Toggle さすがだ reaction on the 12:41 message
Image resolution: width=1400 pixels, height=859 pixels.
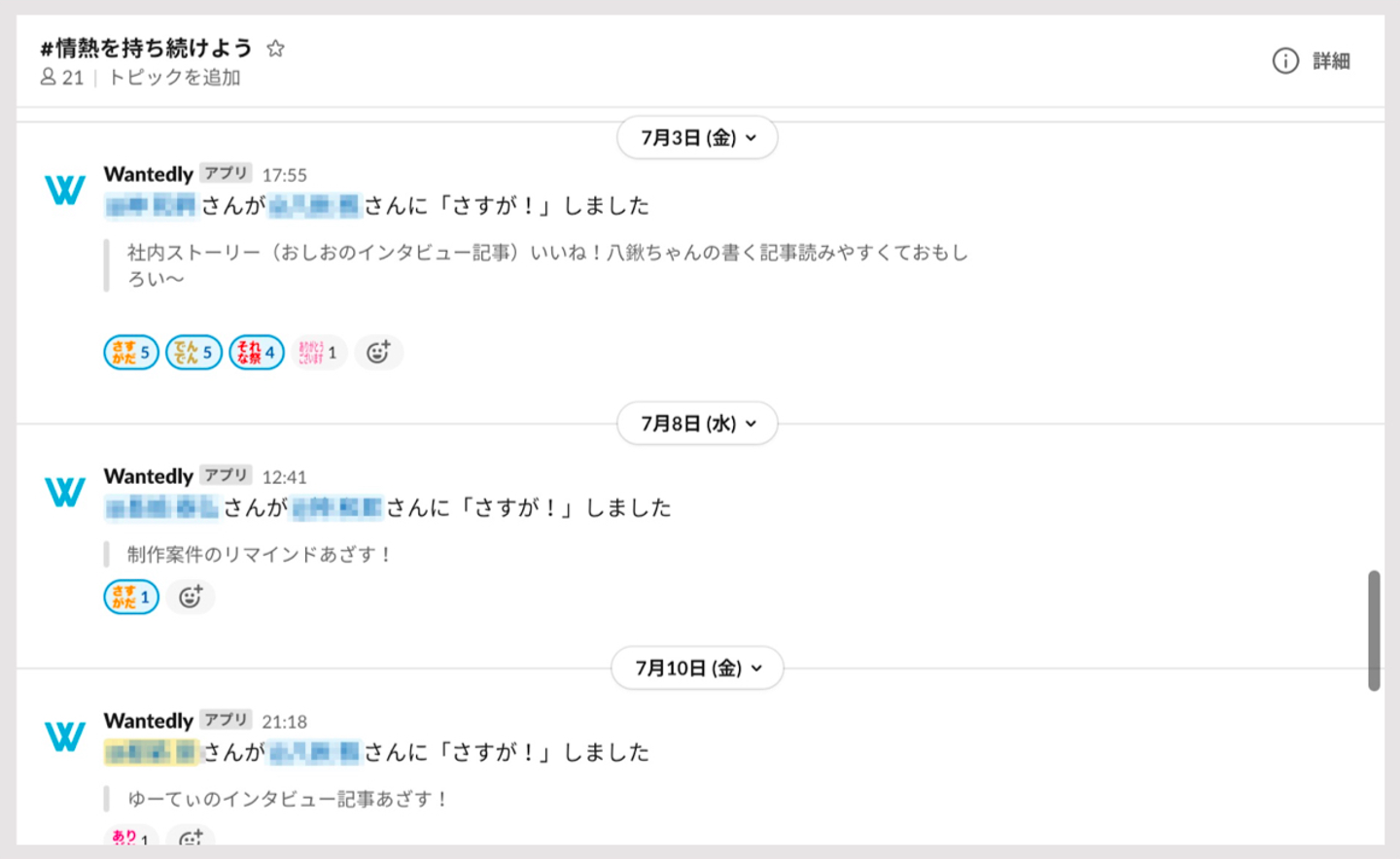pyautogui.click(x=131, y=597)
